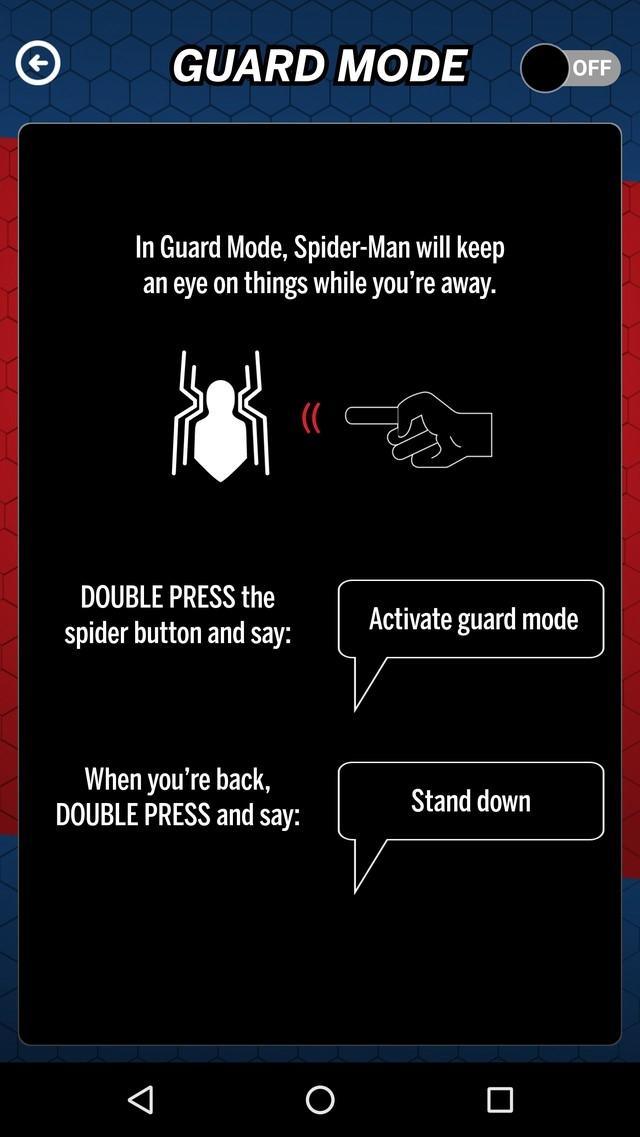
Task: Tap the system back button
Action: pyautogui.click(x=141, y=1100)
